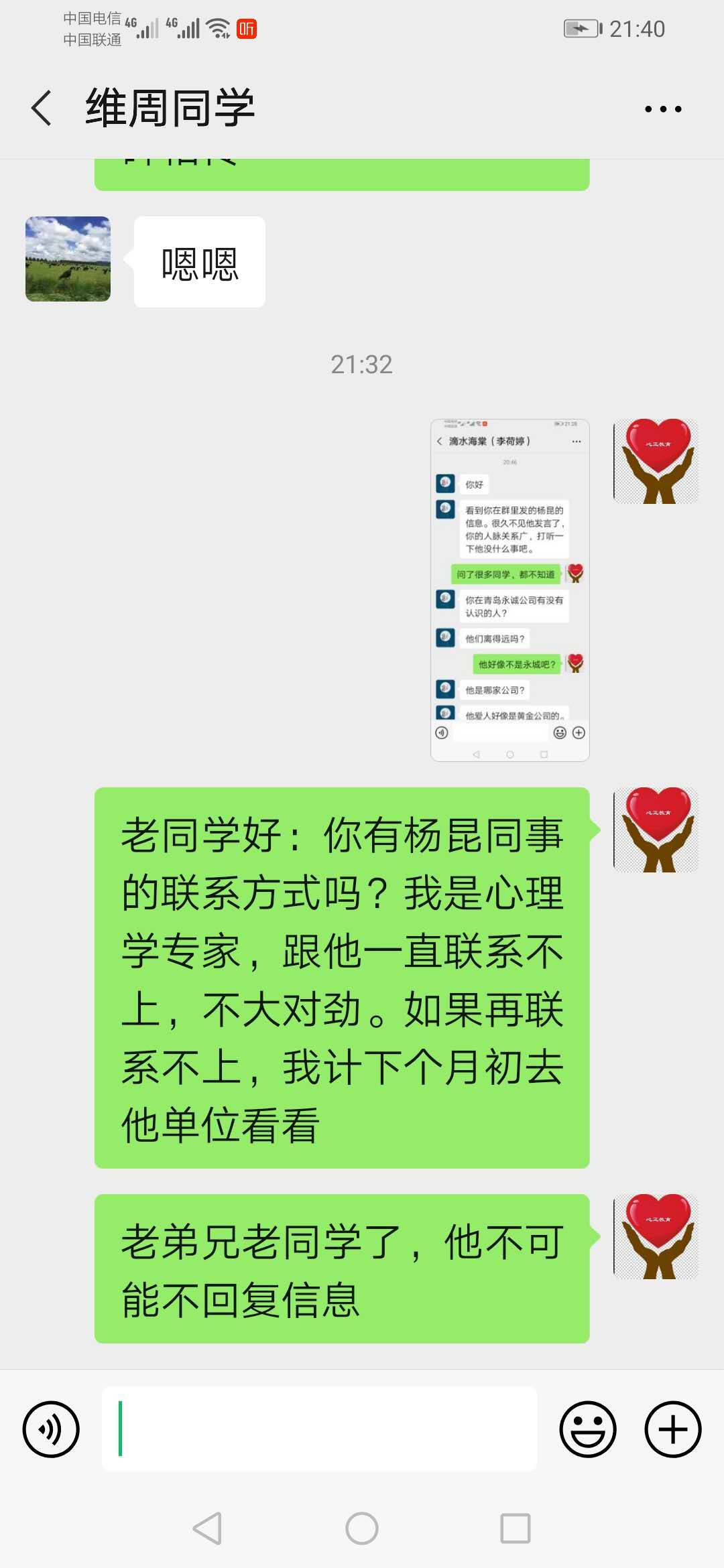This screenshot has height=1568, width=724.
Task: Tap the system home button
Action: (x=362, y=1528)
